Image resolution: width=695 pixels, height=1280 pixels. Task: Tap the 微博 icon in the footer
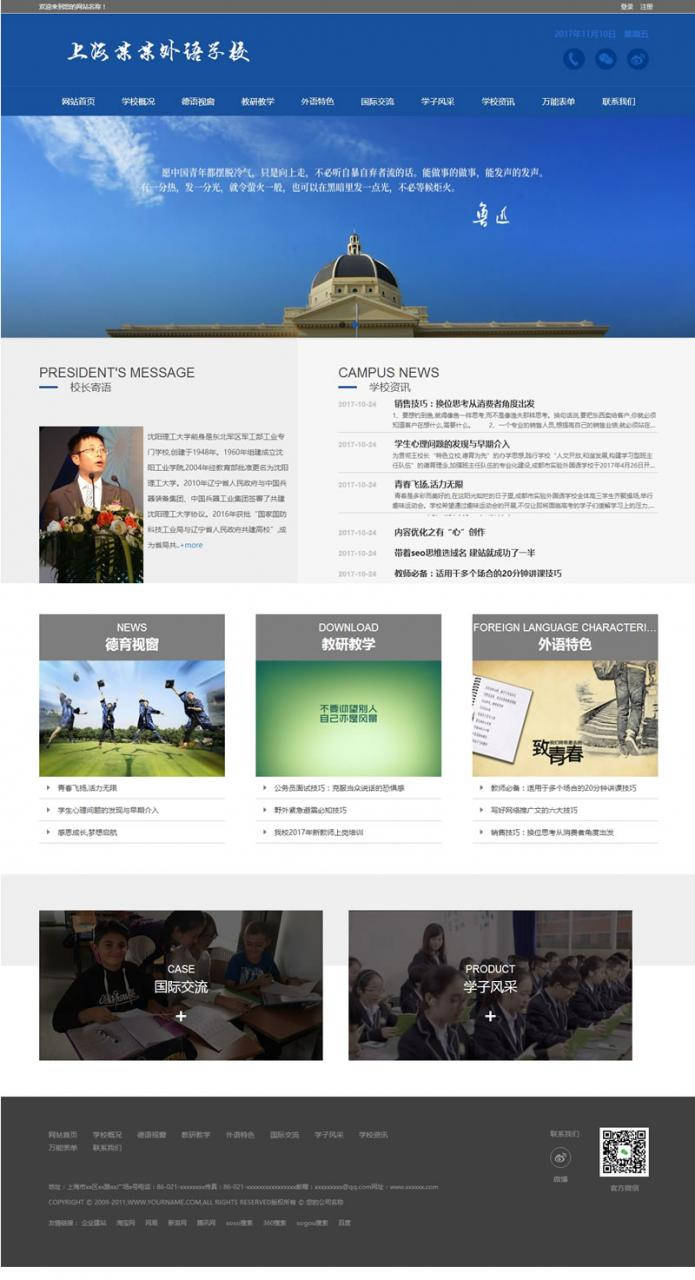click(560, 1158)
